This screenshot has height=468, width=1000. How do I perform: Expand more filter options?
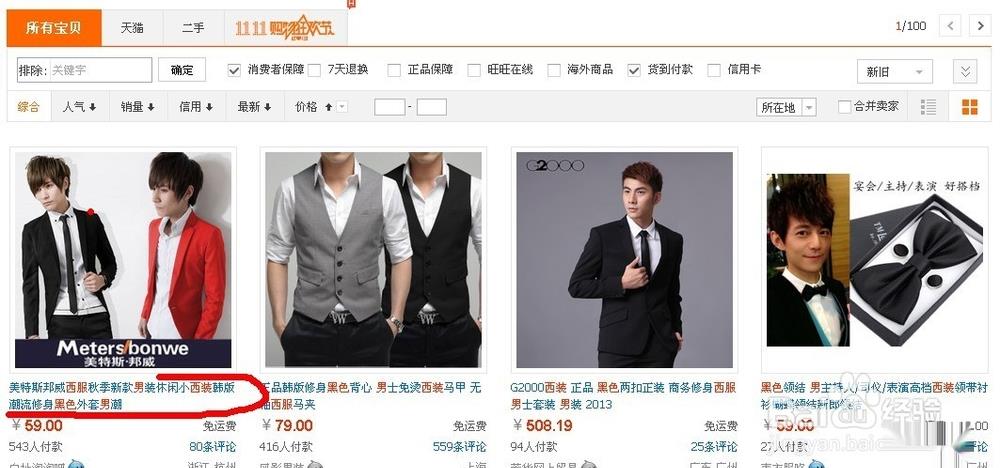(965, 71)
